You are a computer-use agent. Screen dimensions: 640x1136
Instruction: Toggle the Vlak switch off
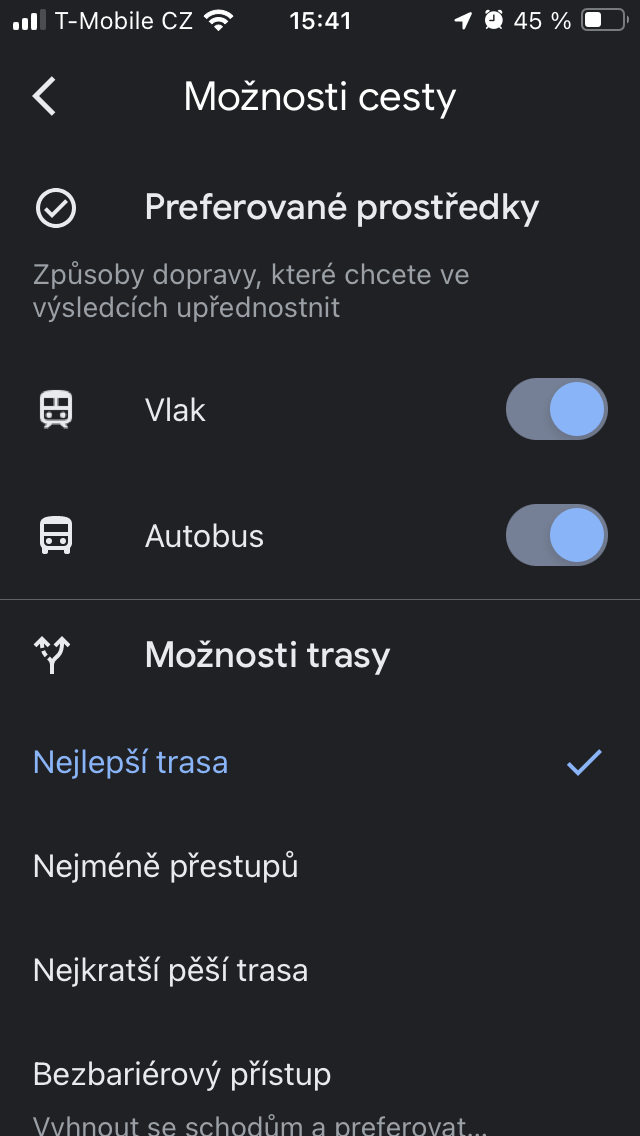click(556, 409)
